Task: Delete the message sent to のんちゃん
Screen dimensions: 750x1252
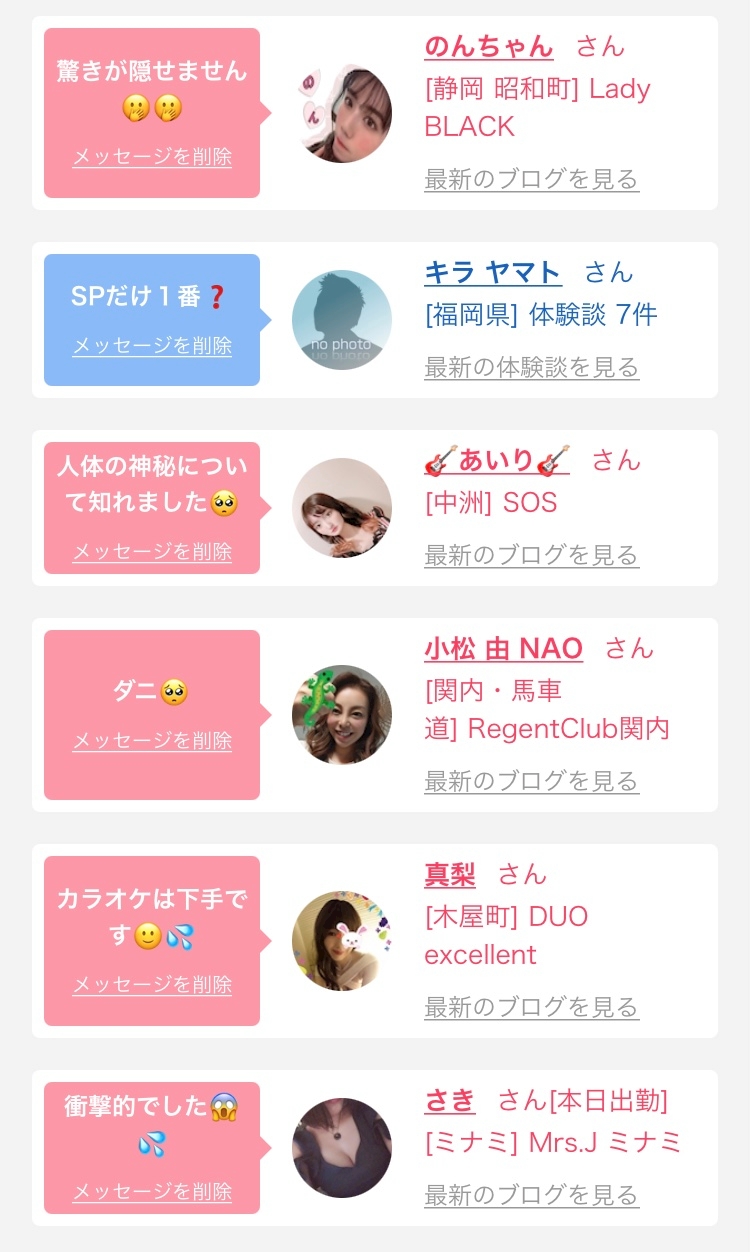Action: point(152,157)
